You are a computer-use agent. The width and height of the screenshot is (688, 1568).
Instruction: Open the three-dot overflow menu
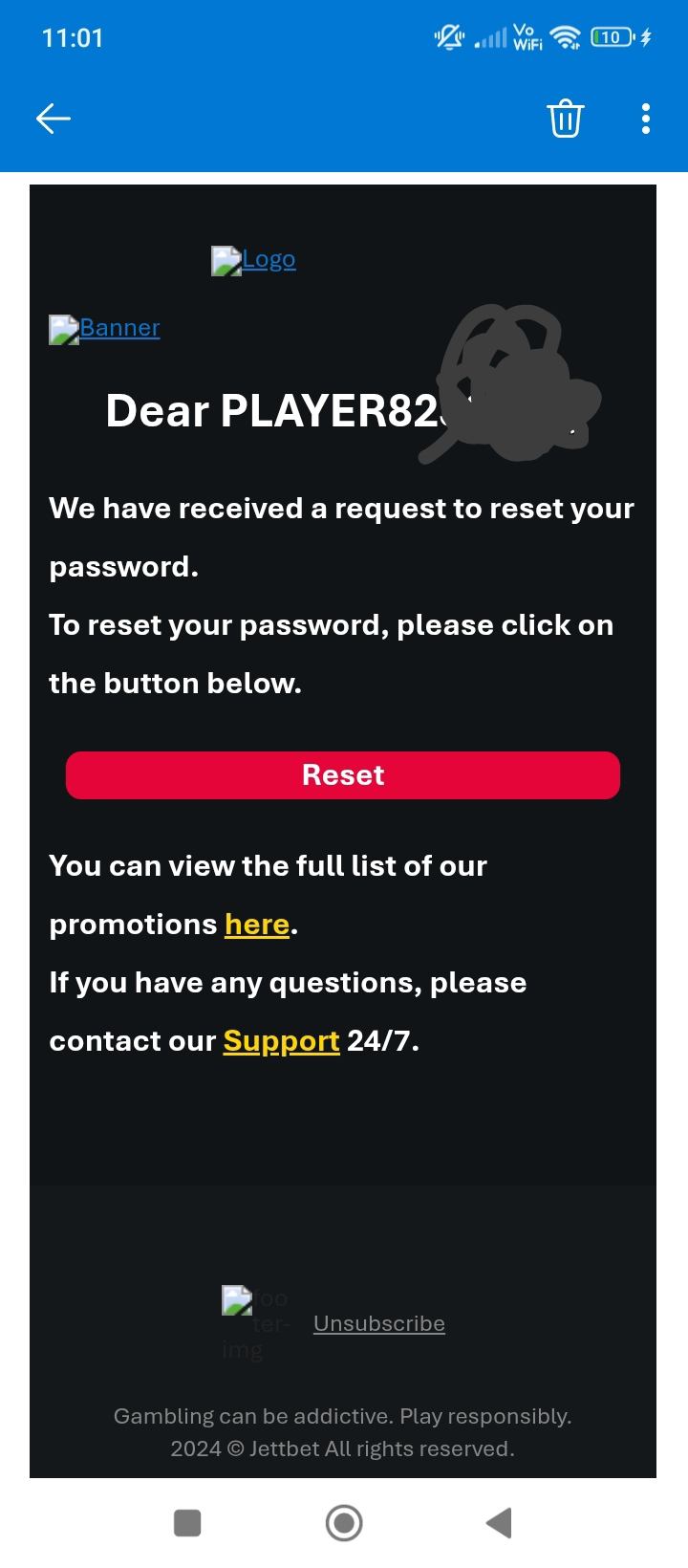[646, 119]
